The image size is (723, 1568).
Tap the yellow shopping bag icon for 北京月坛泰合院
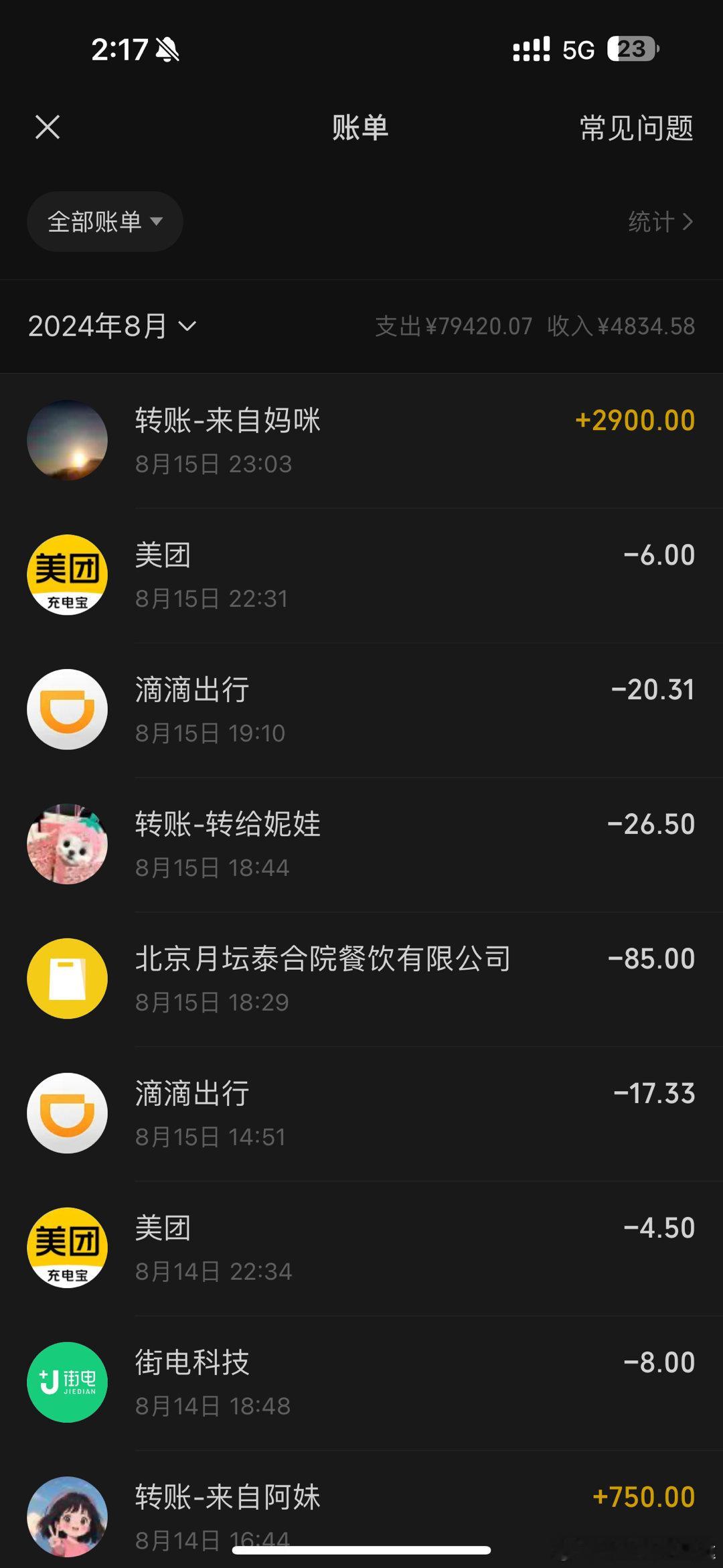(67, 979)
